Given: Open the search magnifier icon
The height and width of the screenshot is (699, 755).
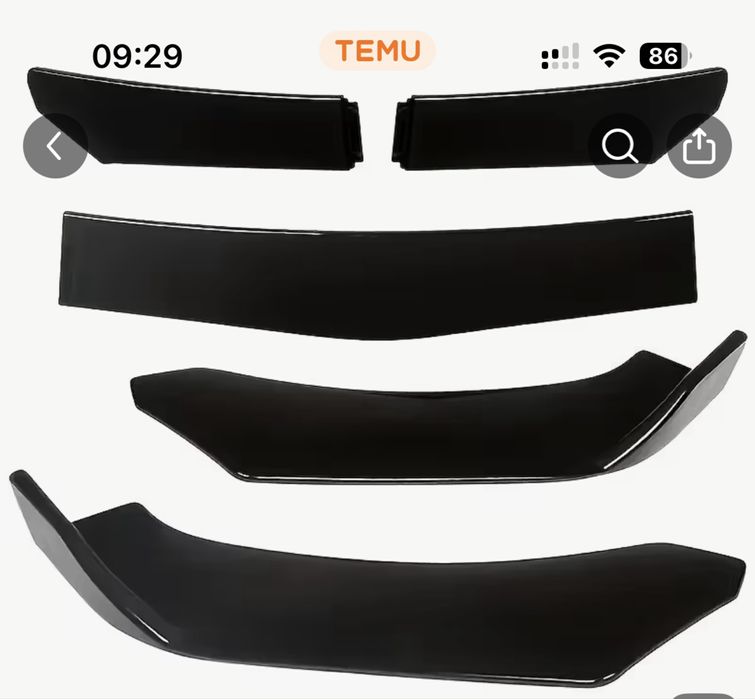Looking at the screenshot, I should point(619,146).
